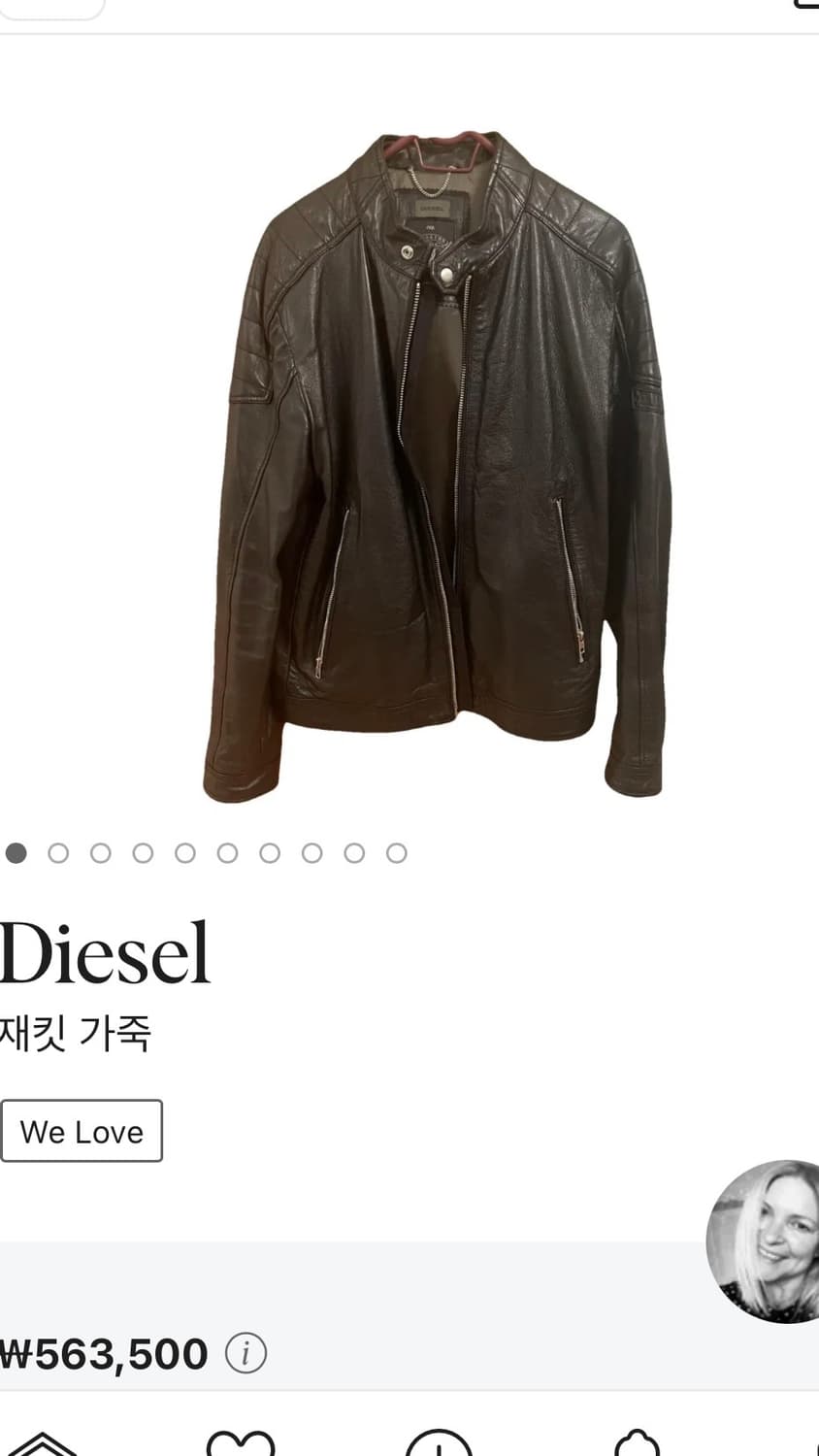Tap the "We Love" badge
Viewport: 819px width, 1456px height.
click(x=82, y=1130)
